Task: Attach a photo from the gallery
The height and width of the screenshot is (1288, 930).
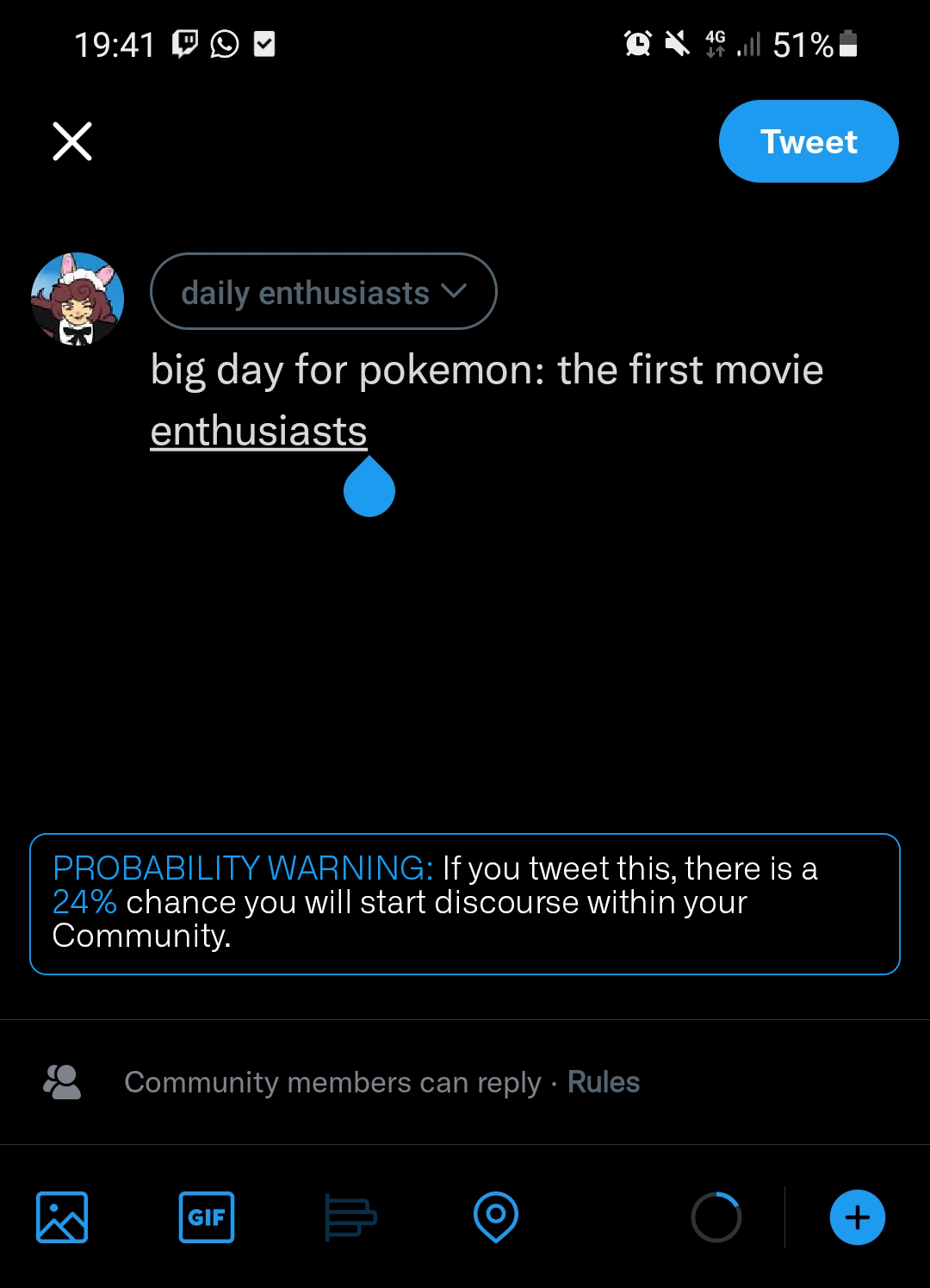Action: 62,1216
